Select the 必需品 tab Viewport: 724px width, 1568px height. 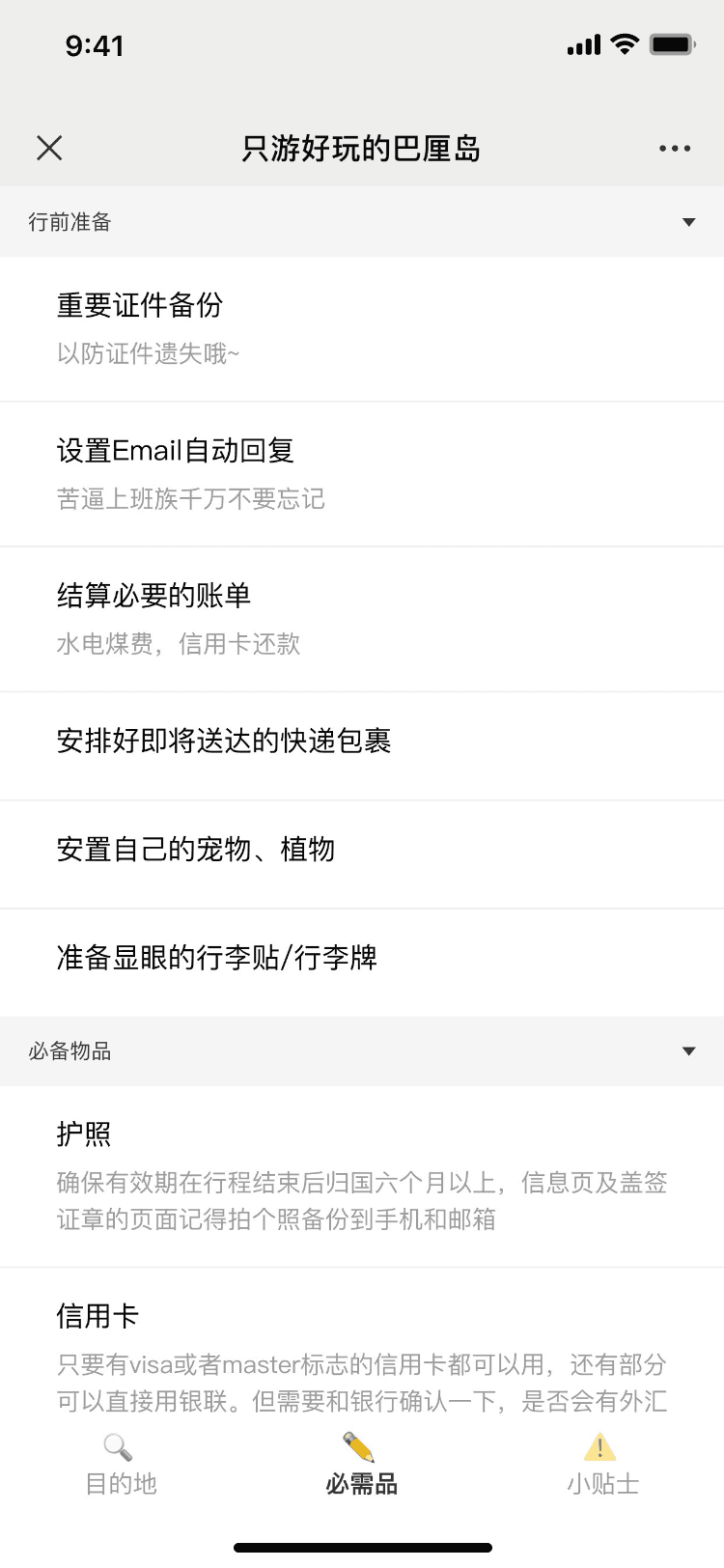pos(362,1466)
